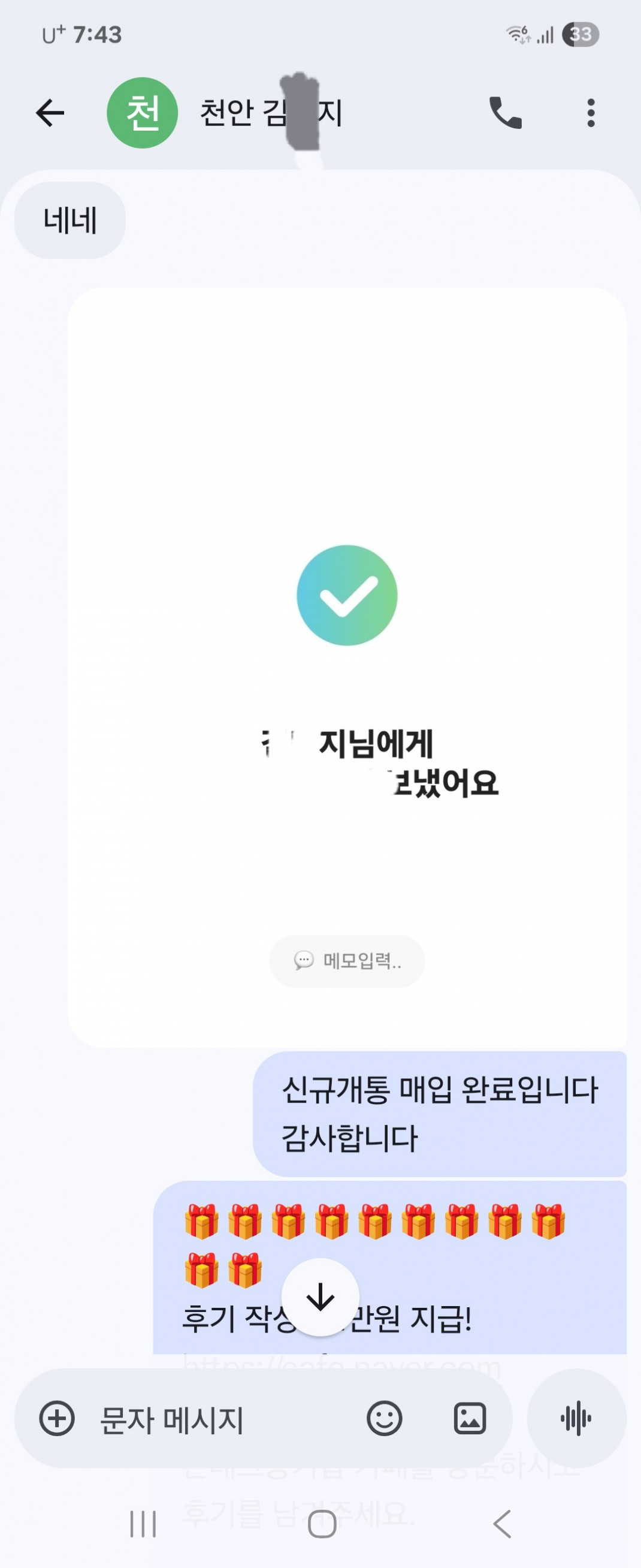Screen dimensions: 641x1568
Task: Tap the system home button
Action: (x=322, y=1524)
